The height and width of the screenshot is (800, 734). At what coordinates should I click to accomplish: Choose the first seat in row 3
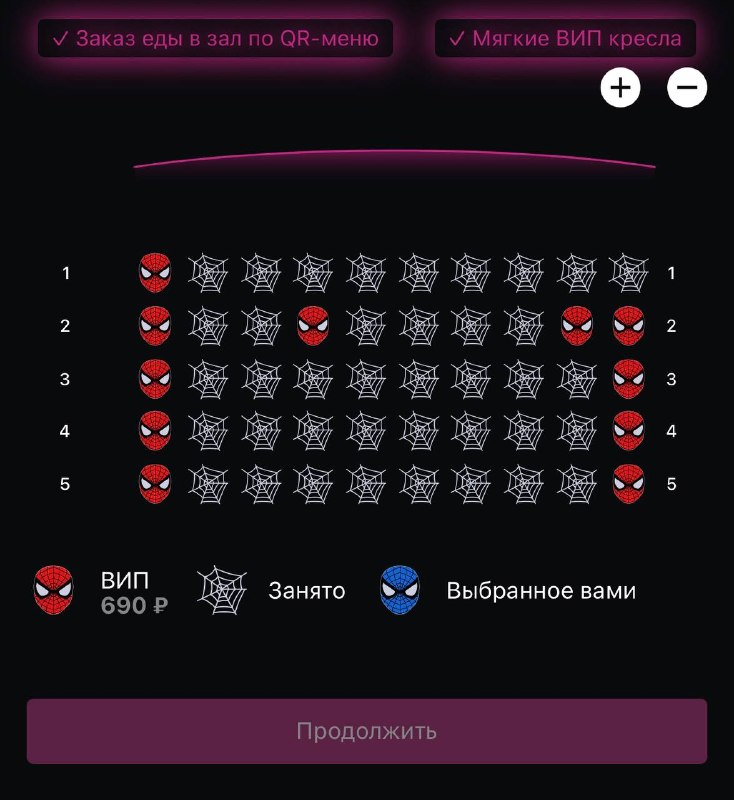(x=155, y=379)
